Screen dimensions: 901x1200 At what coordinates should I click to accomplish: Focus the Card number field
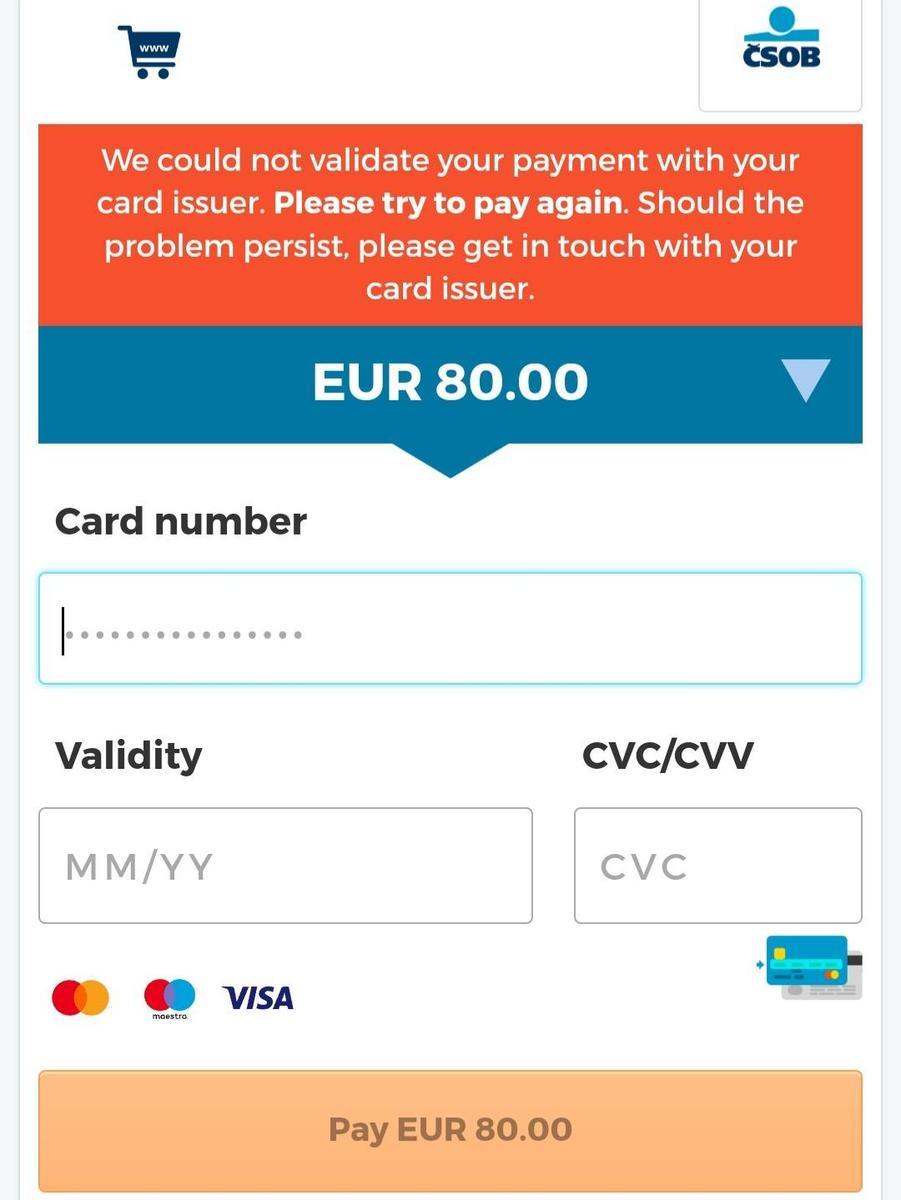pyautogui.click(x=450, y=629)
